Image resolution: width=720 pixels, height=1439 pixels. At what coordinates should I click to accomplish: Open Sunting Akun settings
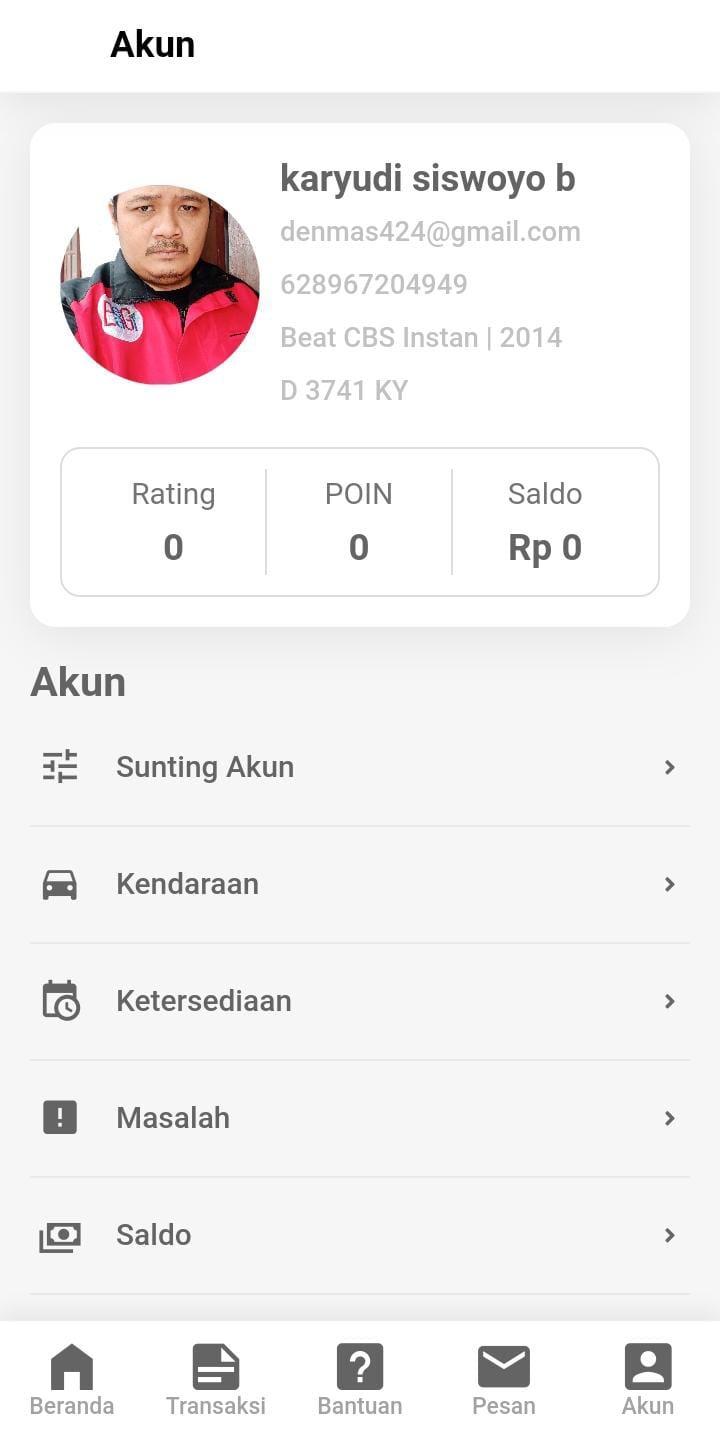359,767
